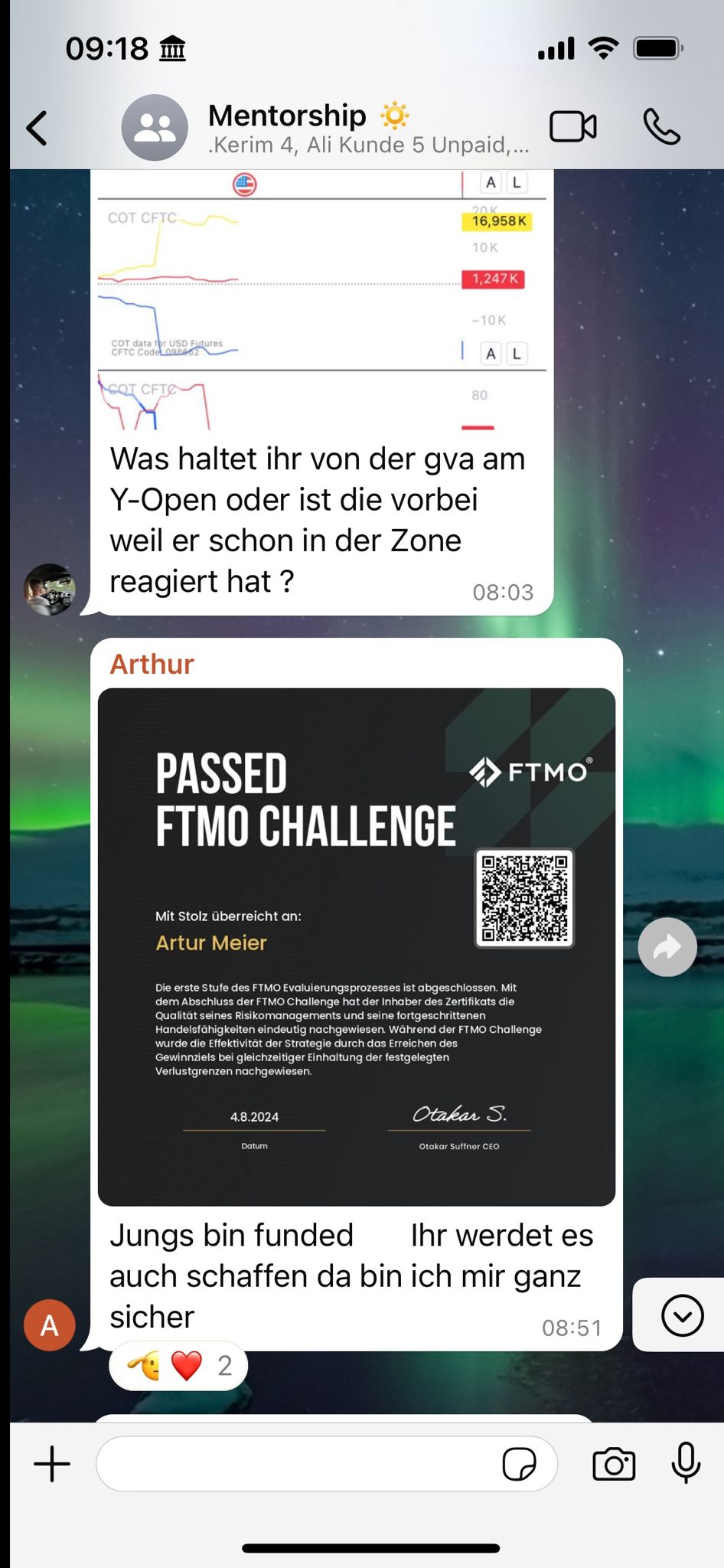Forward Arthur's certificate message
This screenshot has height=1568, width=724.
(x=667, y=947)
